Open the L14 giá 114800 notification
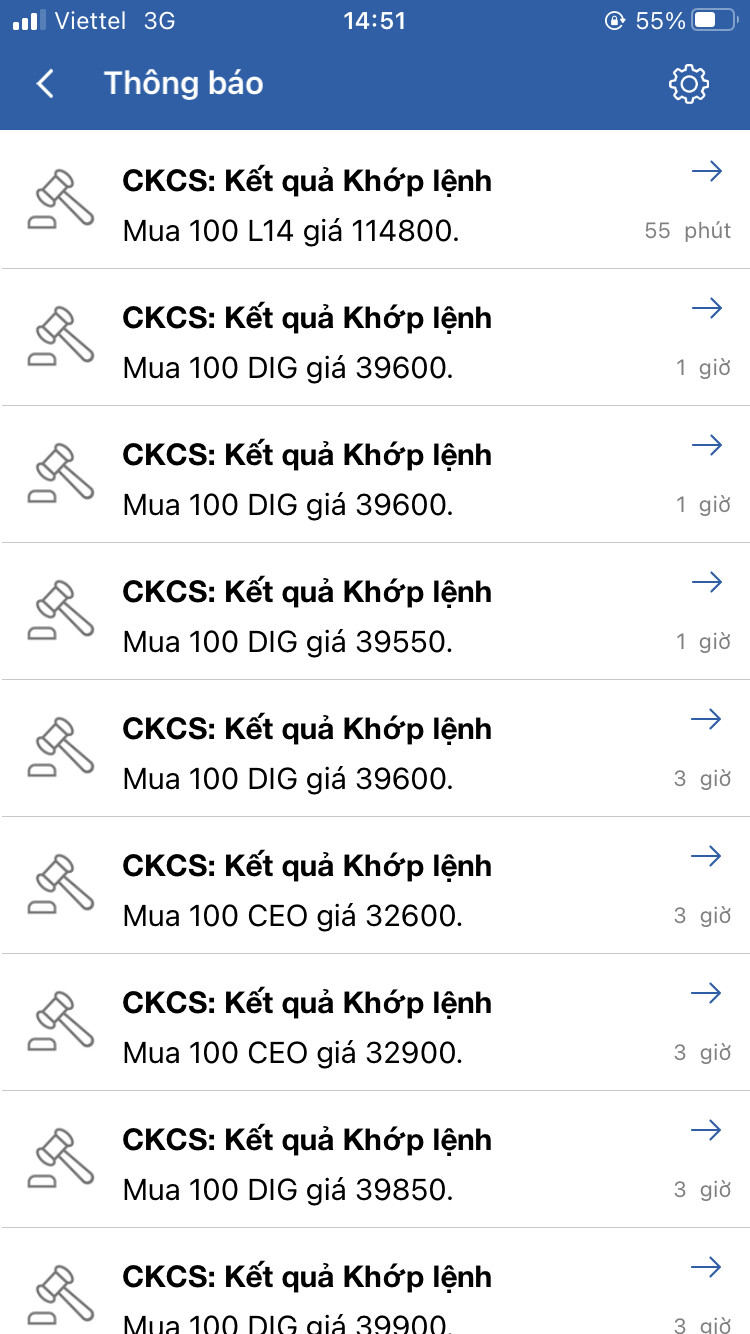This screenshot has width=750, height=1334. point(375,205)
